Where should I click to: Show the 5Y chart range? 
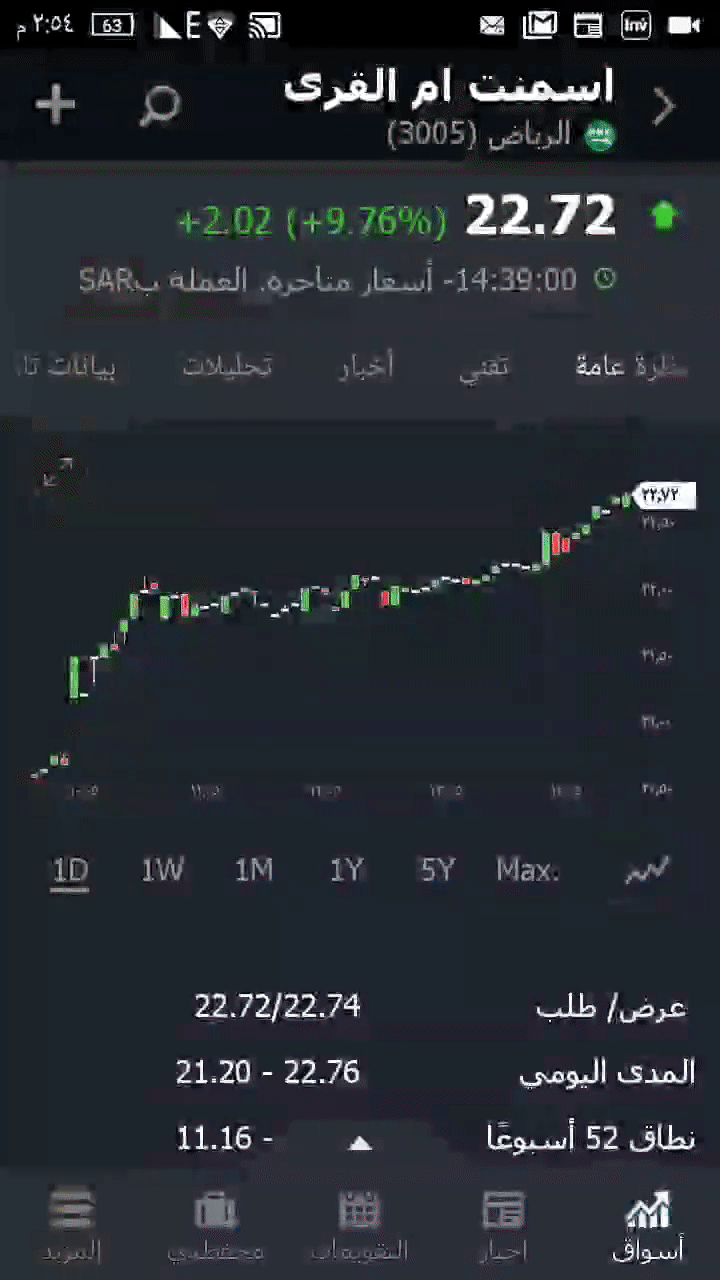tap(438, 871)
